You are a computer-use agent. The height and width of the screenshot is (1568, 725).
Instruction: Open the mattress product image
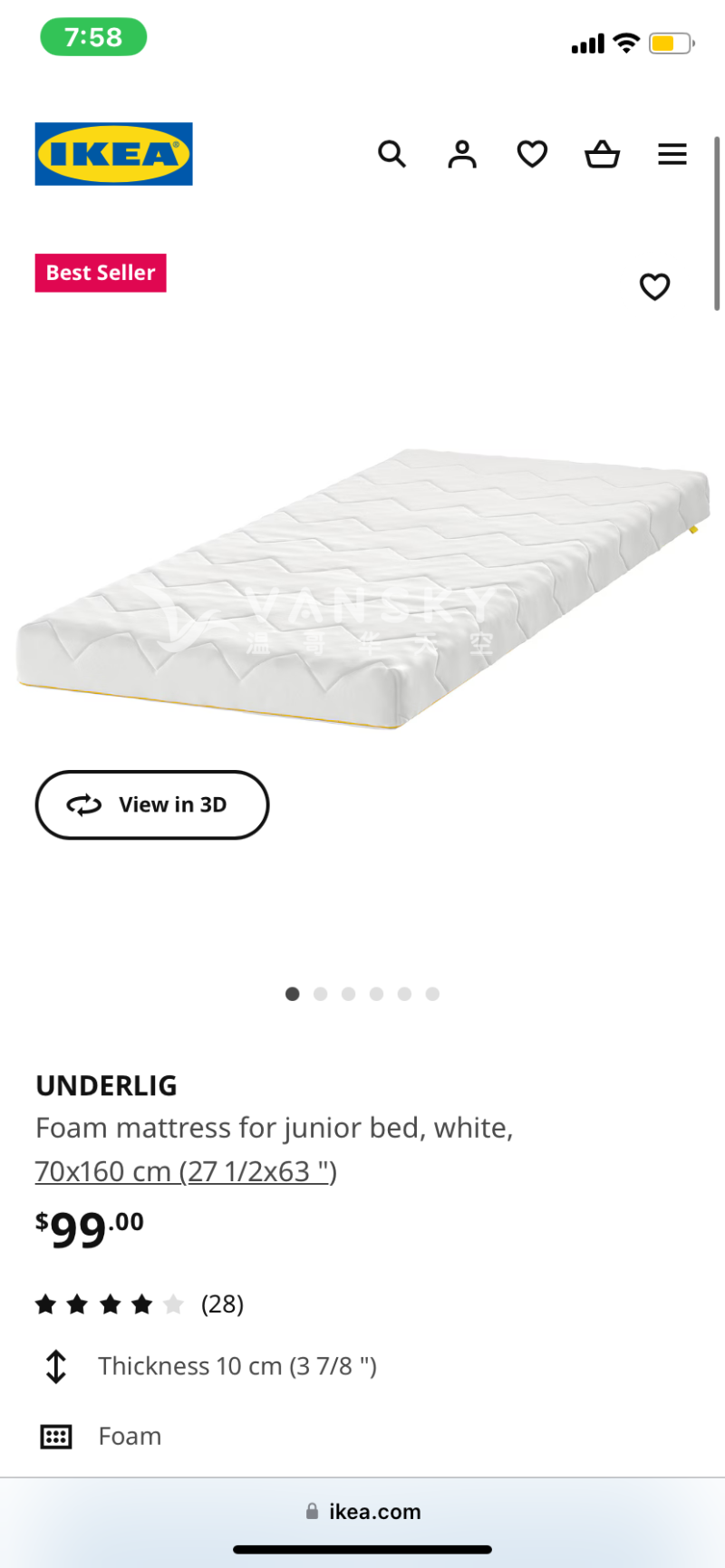point(362,589)
